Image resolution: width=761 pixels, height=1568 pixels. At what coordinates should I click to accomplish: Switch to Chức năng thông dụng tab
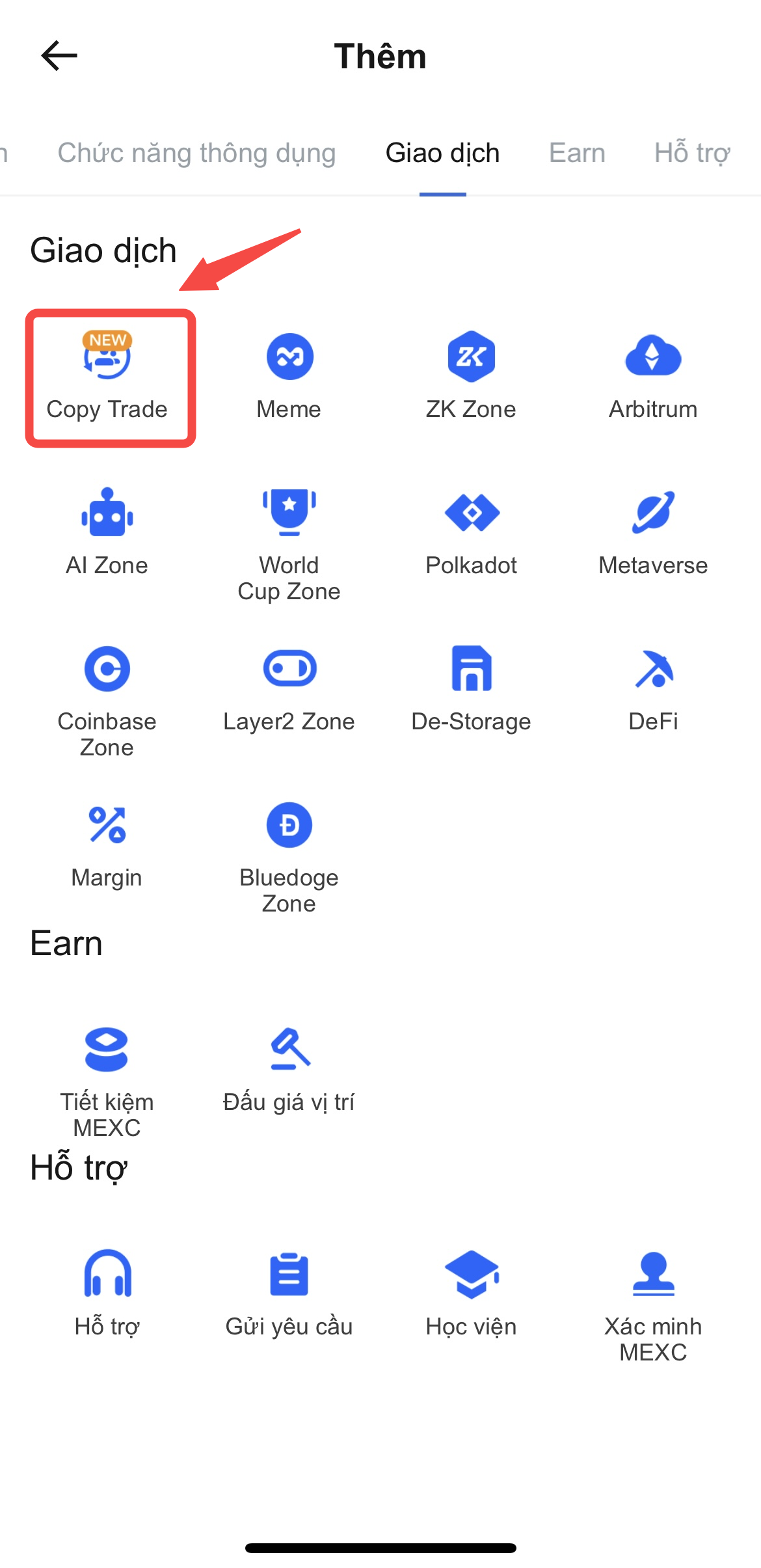[x=196, y=154]
